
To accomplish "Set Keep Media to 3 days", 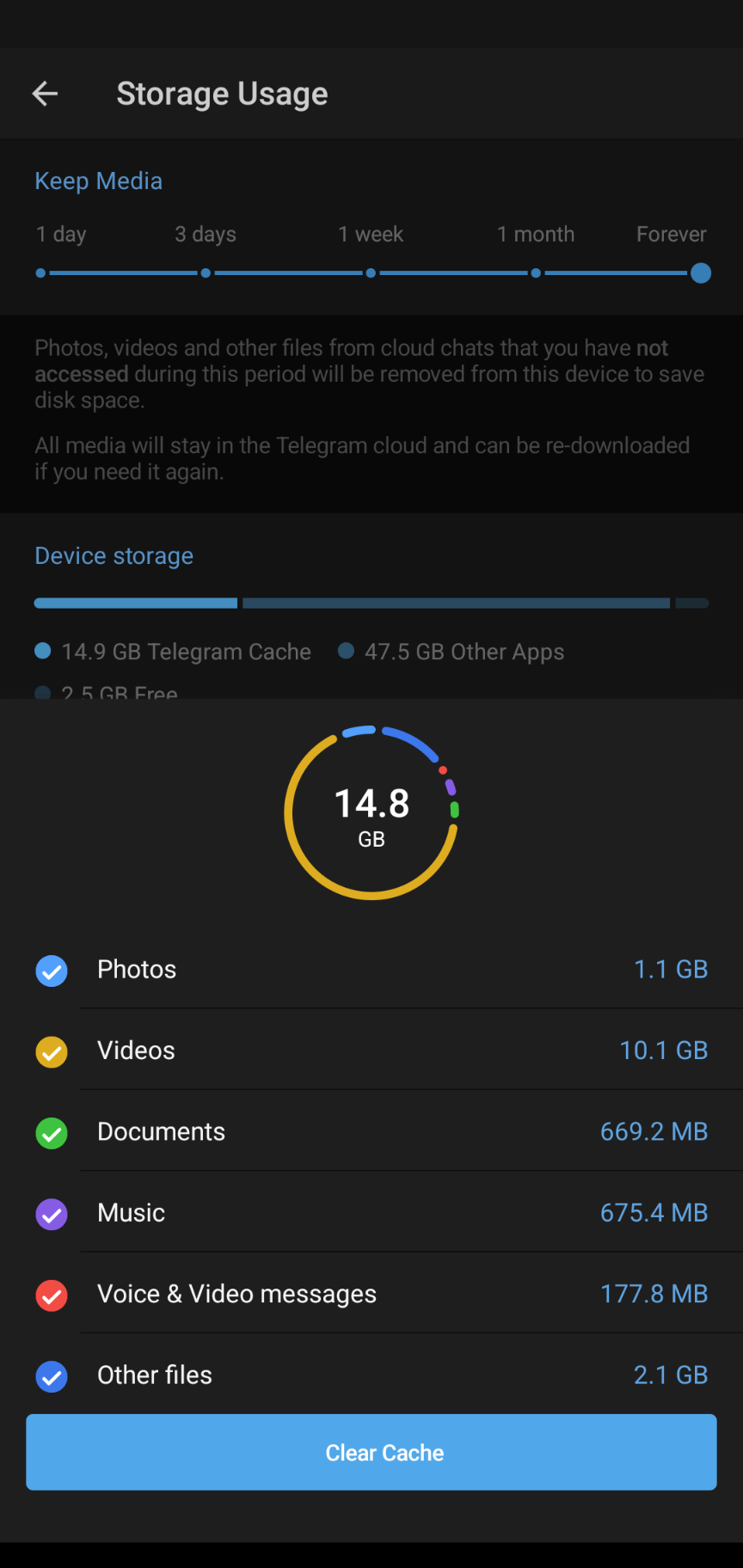I will click(x=206, y=273).
